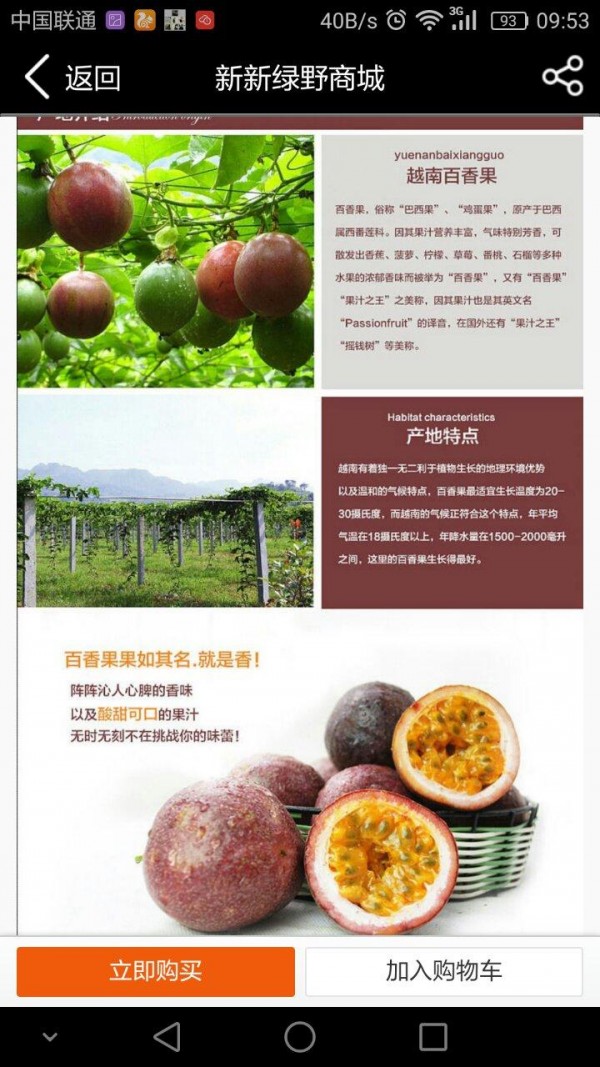Open the recent apps overview
This screenshot has width=600, height=1067.
(432, 1037)
